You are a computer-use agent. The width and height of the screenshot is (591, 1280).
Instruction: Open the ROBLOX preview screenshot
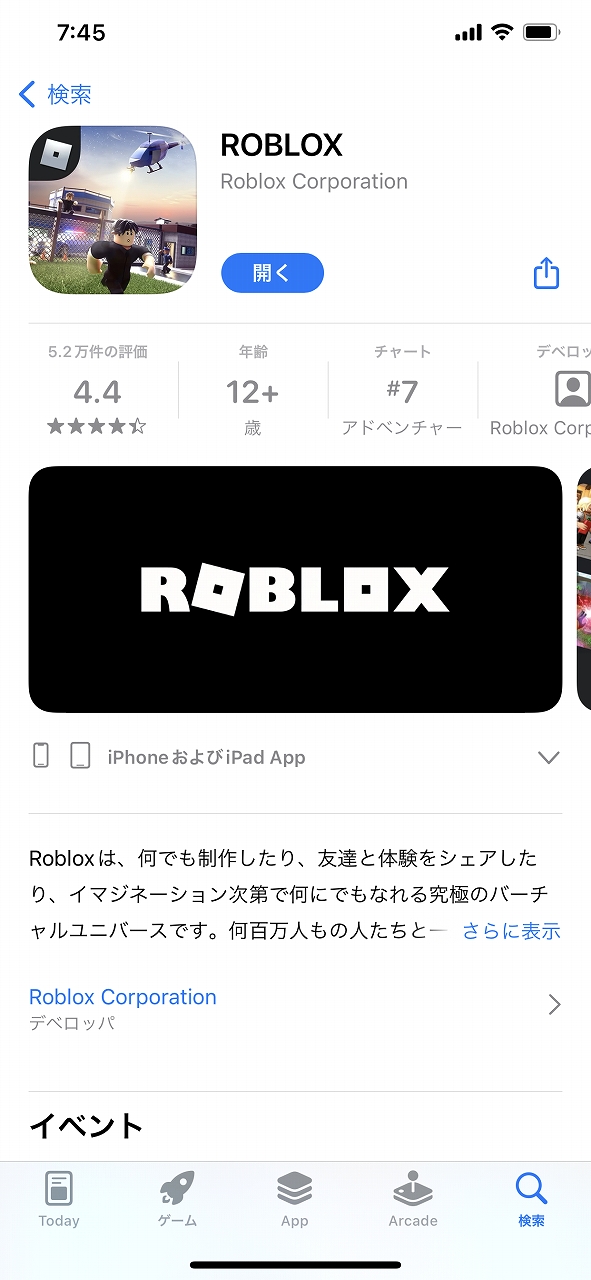tap(295, 589)
